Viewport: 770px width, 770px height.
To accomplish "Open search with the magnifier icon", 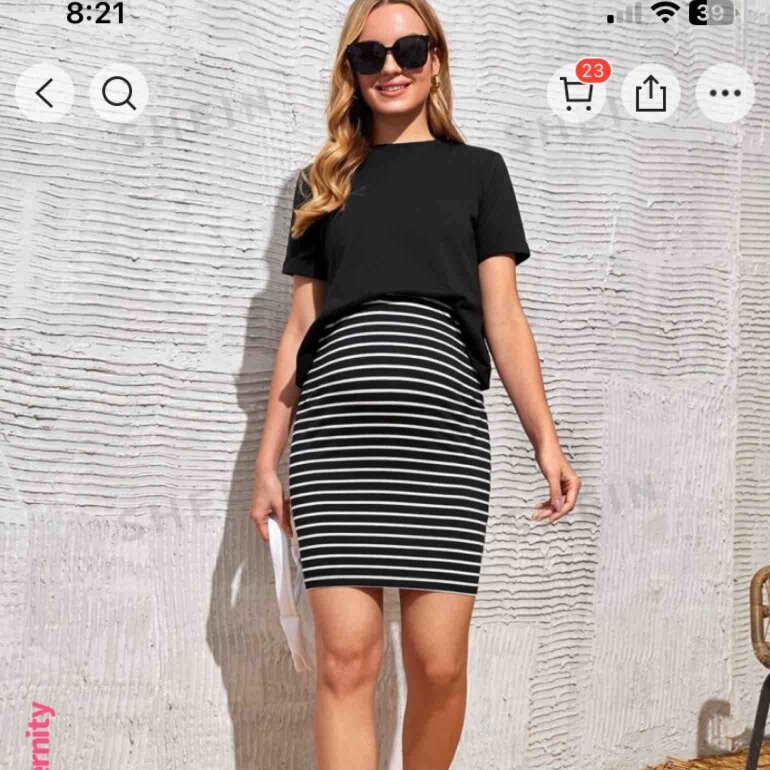I will [119, 93].
